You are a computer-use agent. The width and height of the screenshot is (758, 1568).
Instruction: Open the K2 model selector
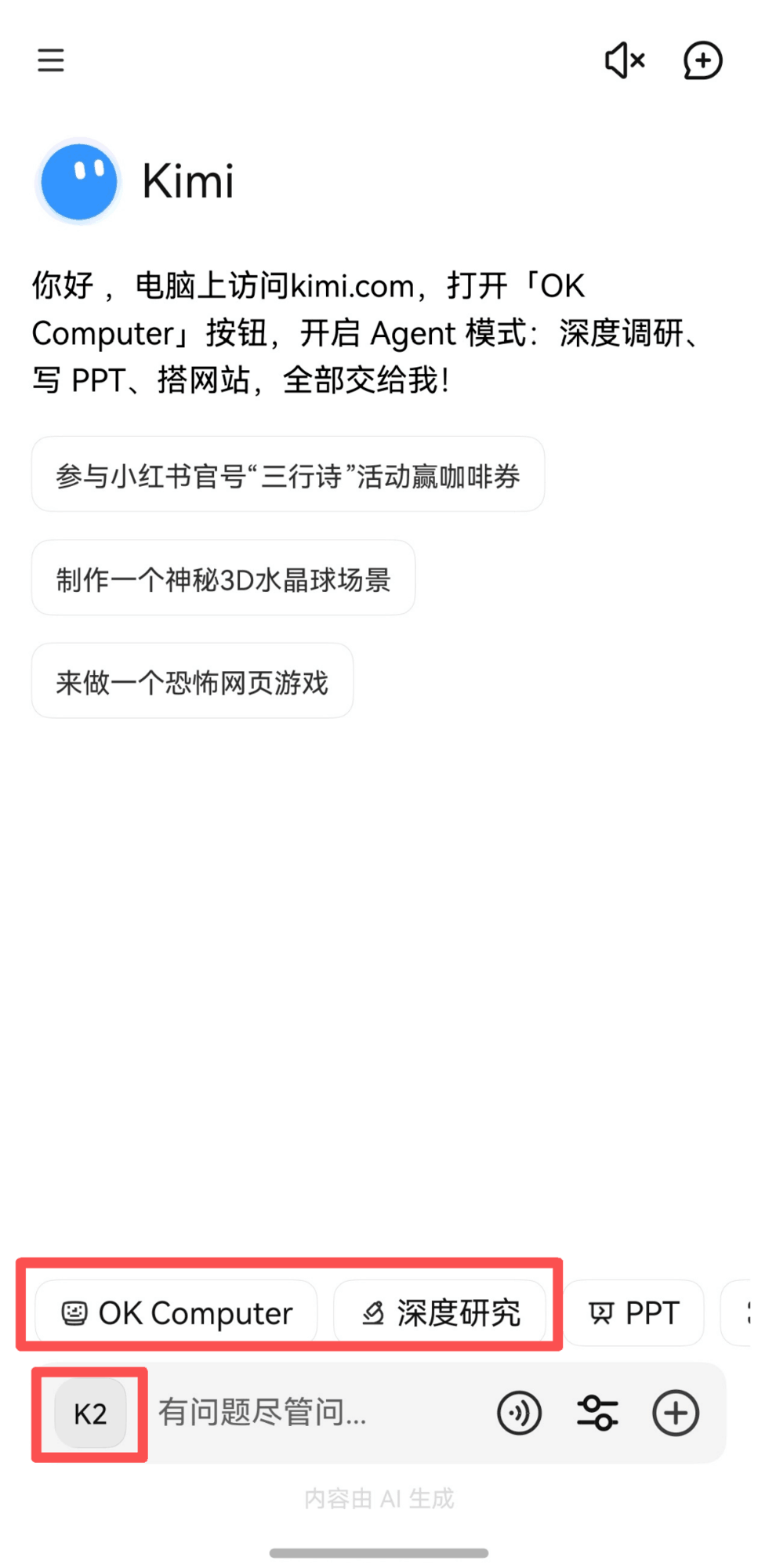pos(89,1413)
